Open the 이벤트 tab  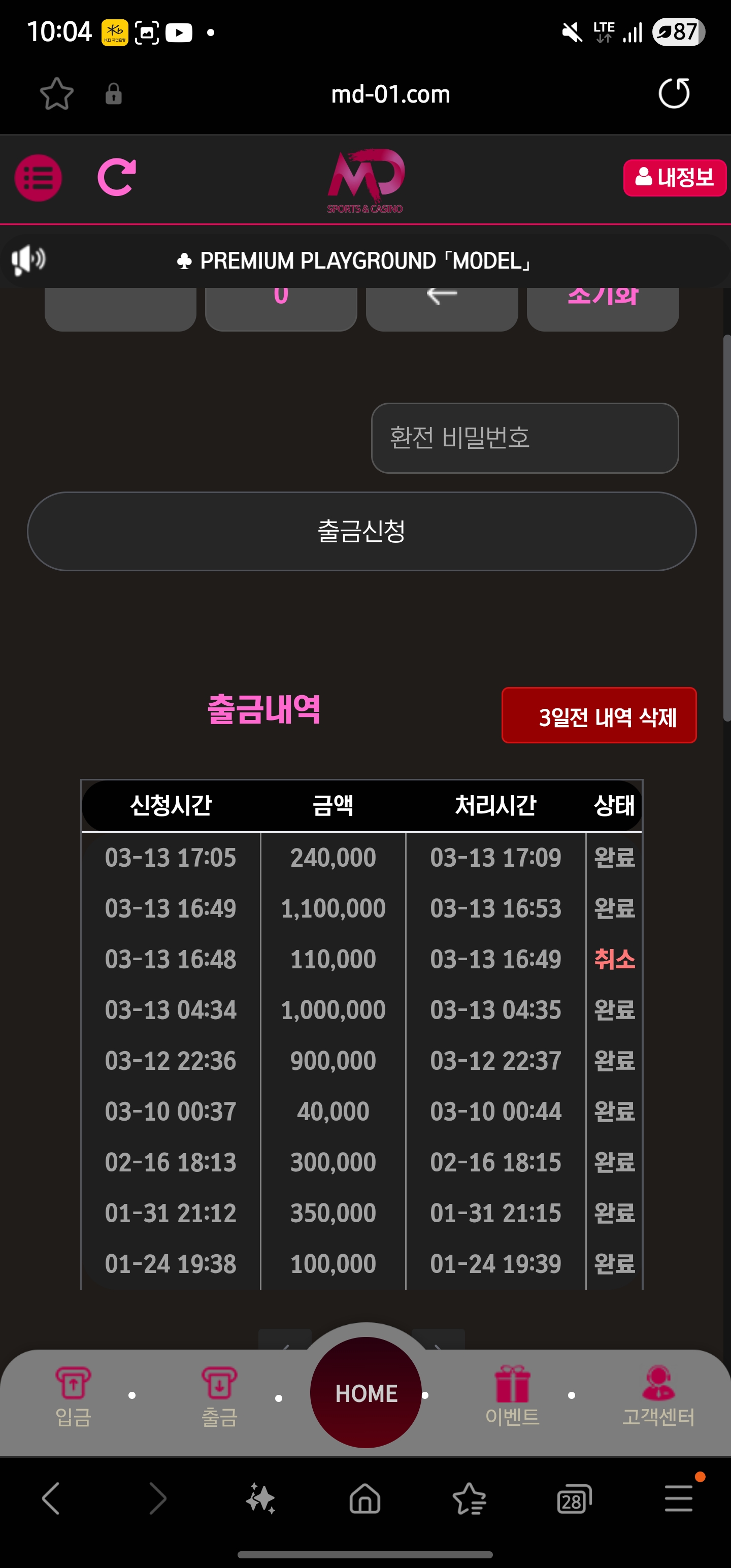pos(512,1396)
